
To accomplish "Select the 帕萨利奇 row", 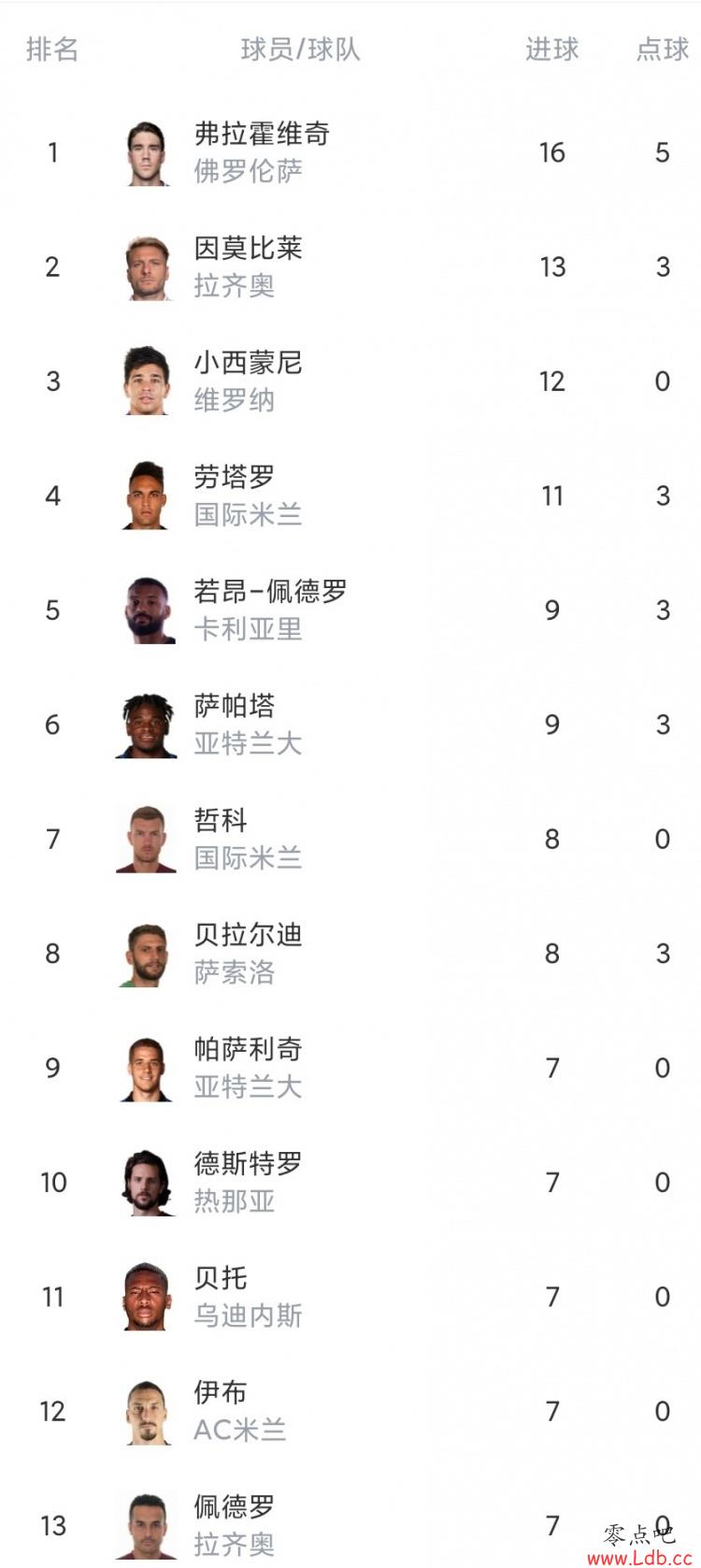I will coord(350,1068).
